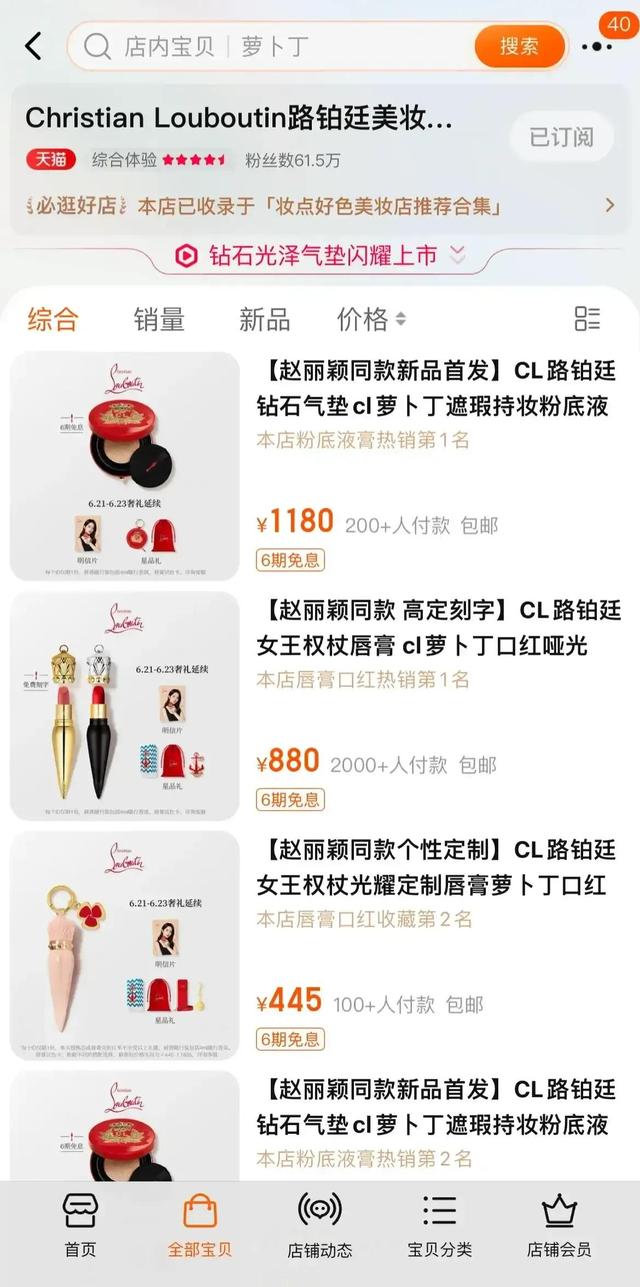
Task: Expand the 钻石光泽气垫闪耀上市 banner
Action: click(x=320, y=256)
